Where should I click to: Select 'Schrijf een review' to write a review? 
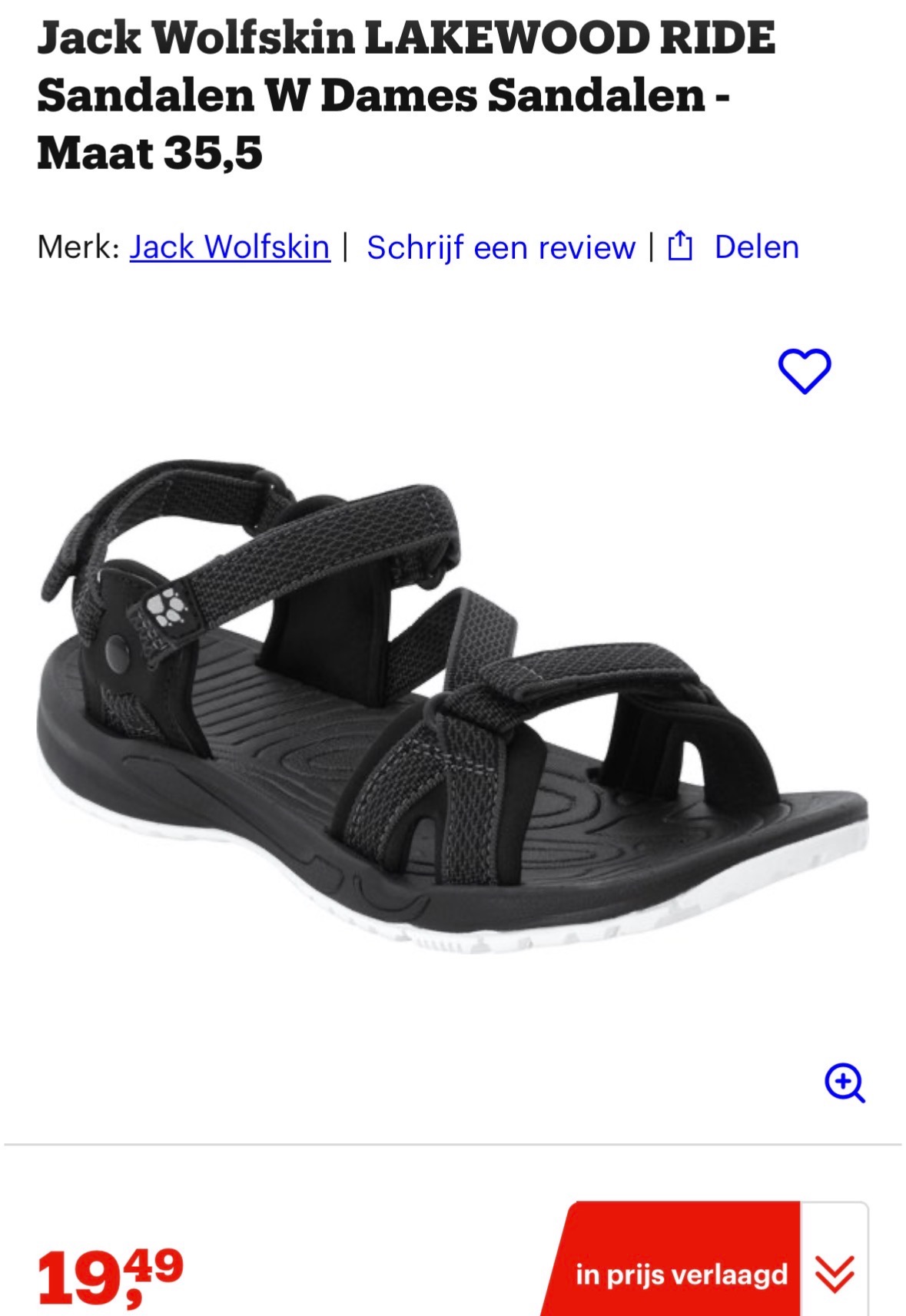[x=498, y=247]
